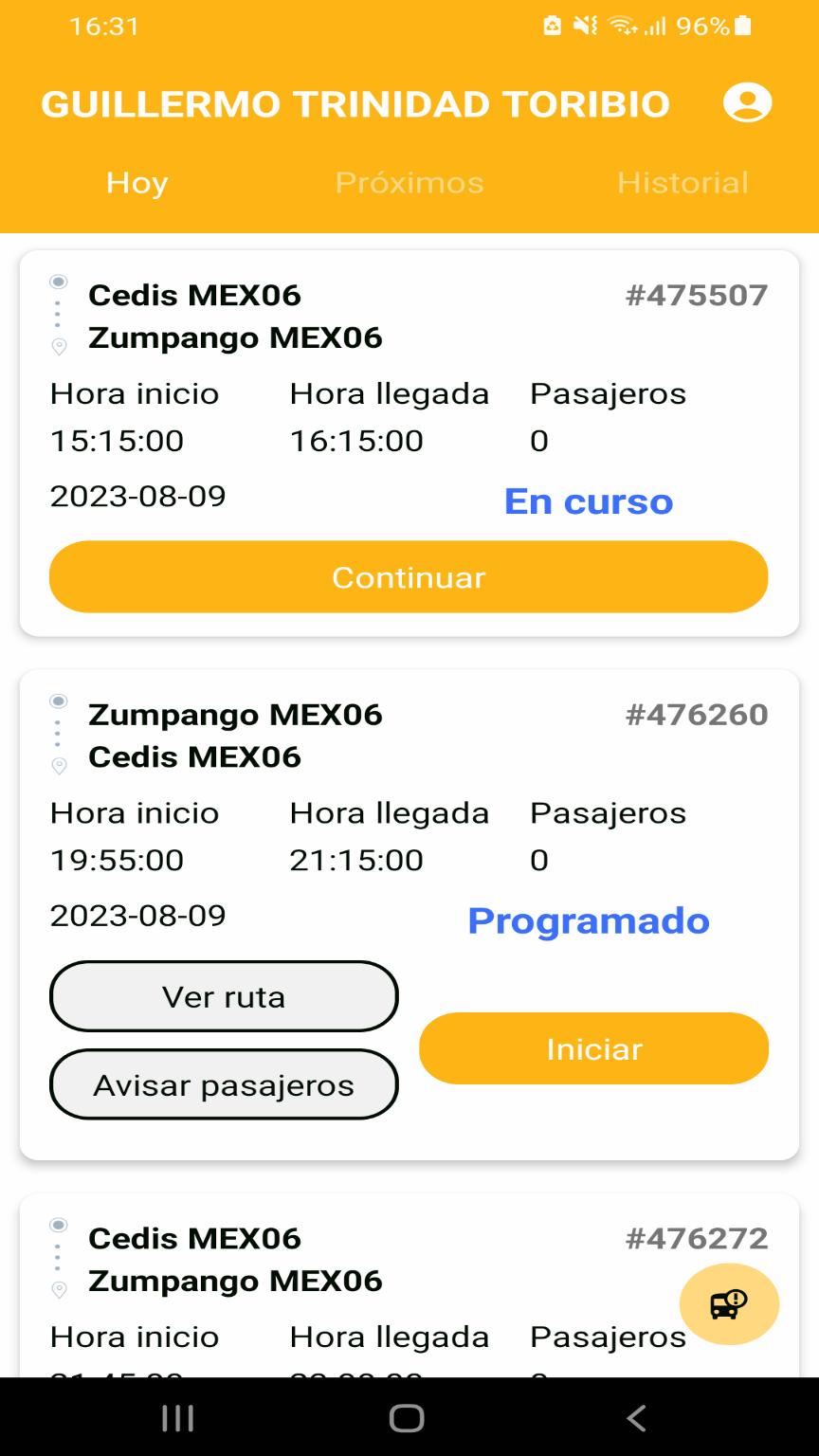Start the scheduled trip with Iniciar
Image resolution: width=819 pixels, height=1456 pixels.
(594, 1048)
